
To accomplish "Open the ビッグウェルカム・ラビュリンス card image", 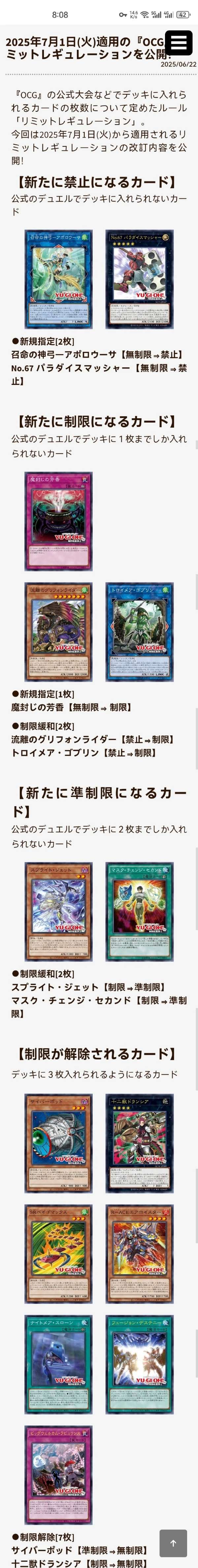I will (58, 1474).
